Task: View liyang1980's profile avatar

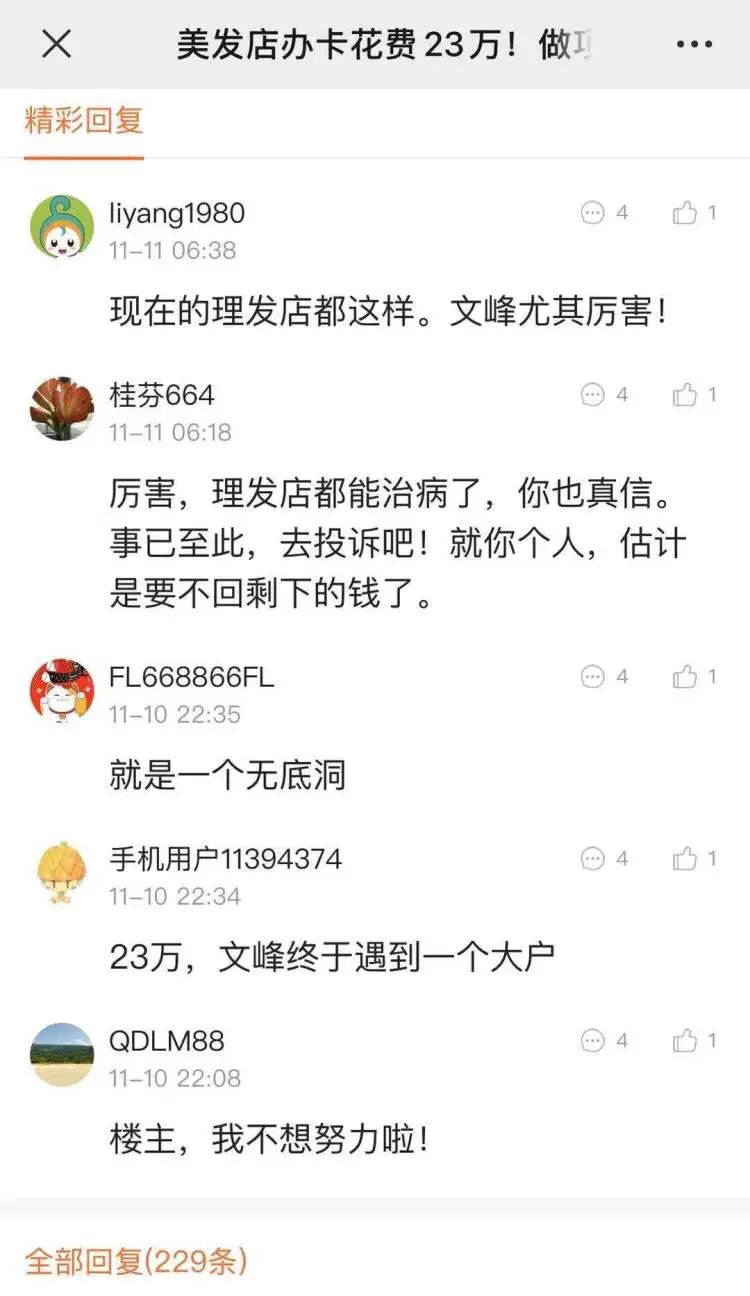Action: coord(62,227)
